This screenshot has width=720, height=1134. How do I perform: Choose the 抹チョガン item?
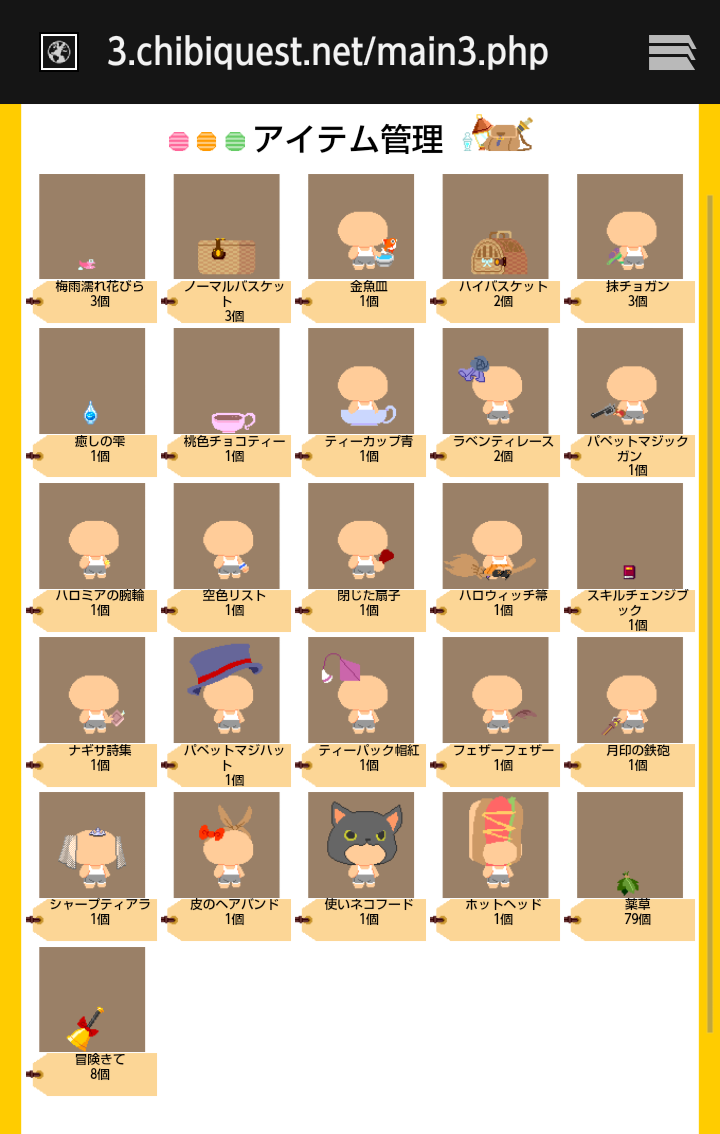(630, 227)
